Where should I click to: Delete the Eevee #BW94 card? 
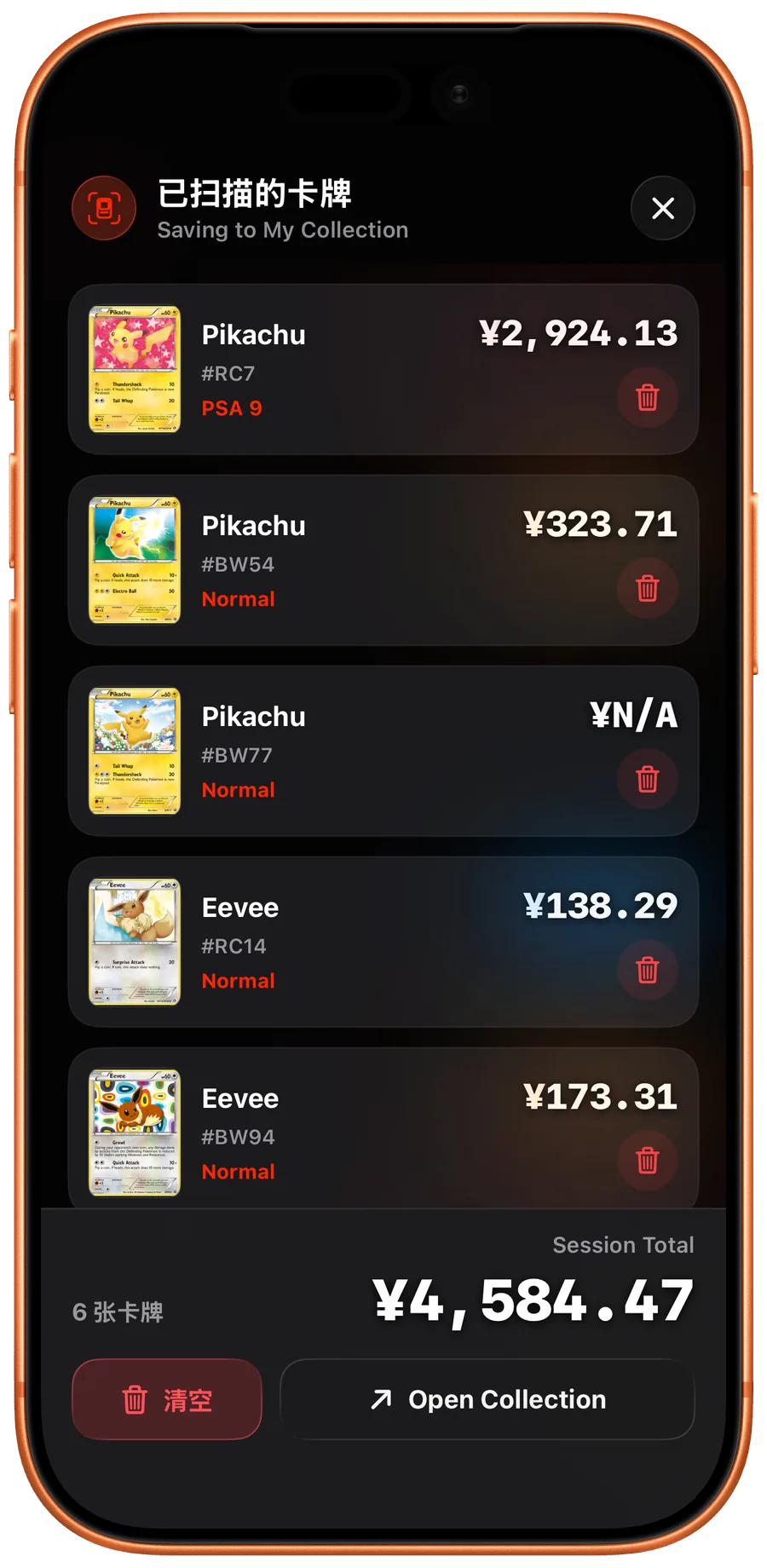point(647,1161)
